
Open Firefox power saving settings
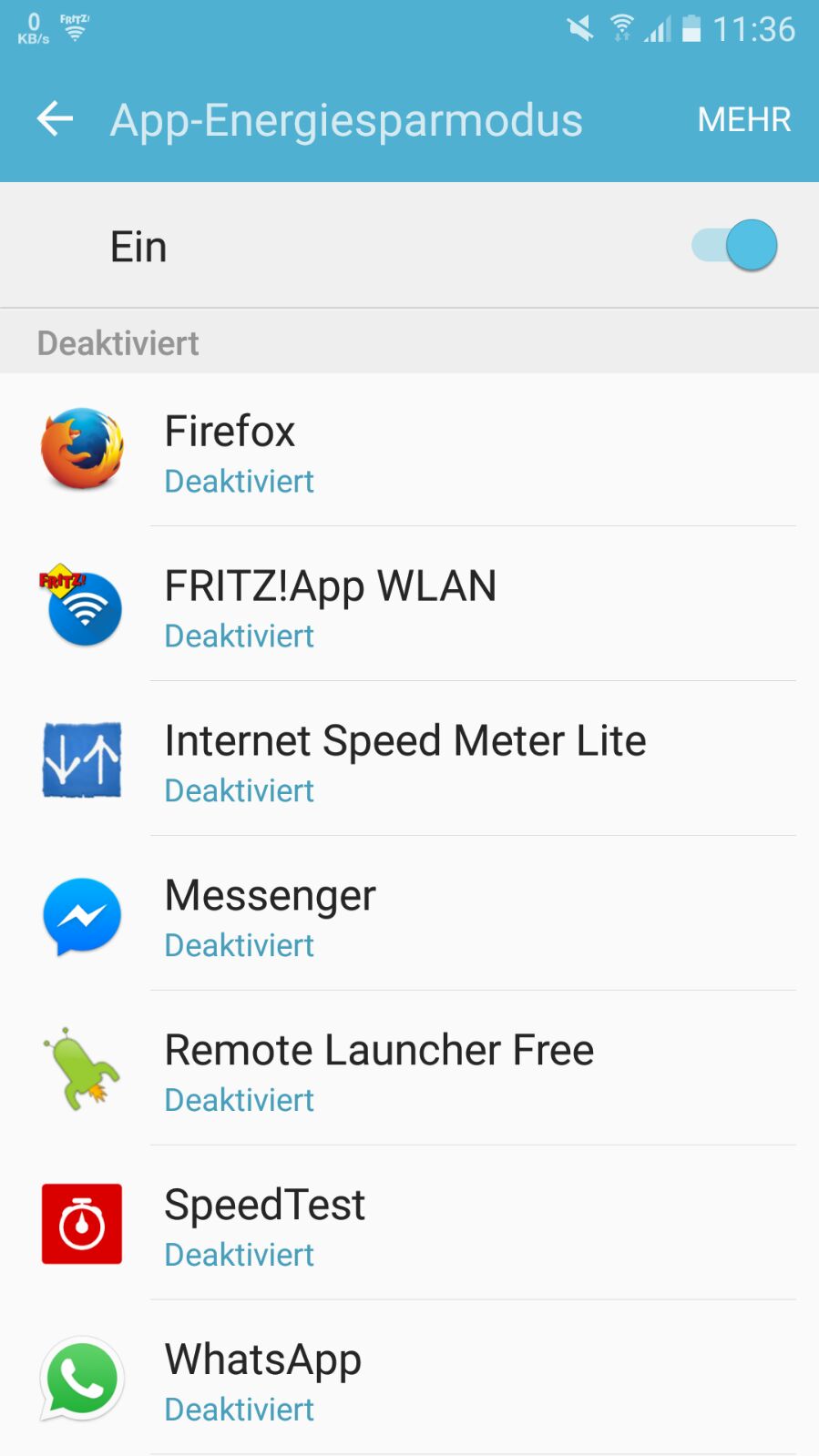(409, 451)
